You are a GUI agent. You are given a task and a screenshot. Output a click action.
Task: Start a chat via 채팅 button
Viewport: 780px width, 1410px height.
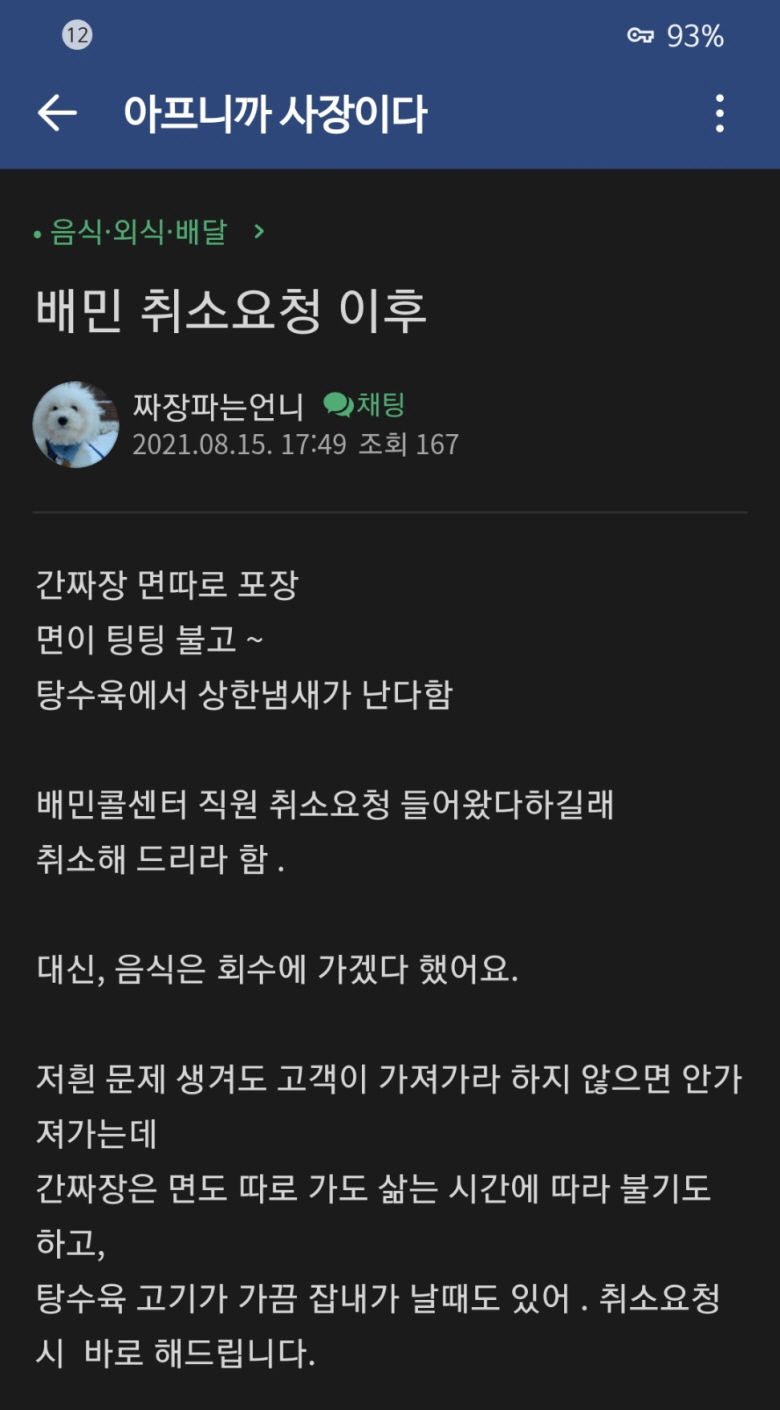tap(365, 405)
